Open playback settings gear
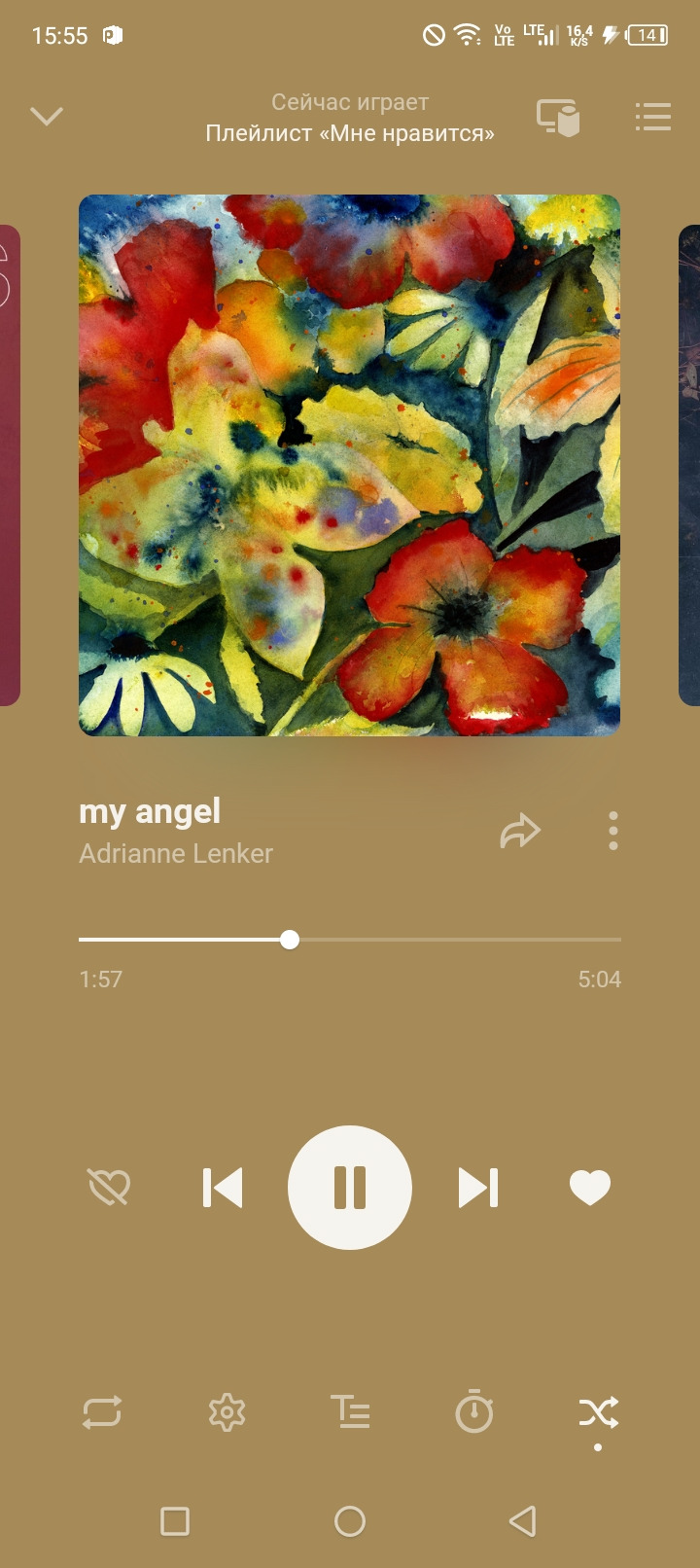This screenshot has width=700, height=1568. pyautogui.click(x=227, y=1412)
